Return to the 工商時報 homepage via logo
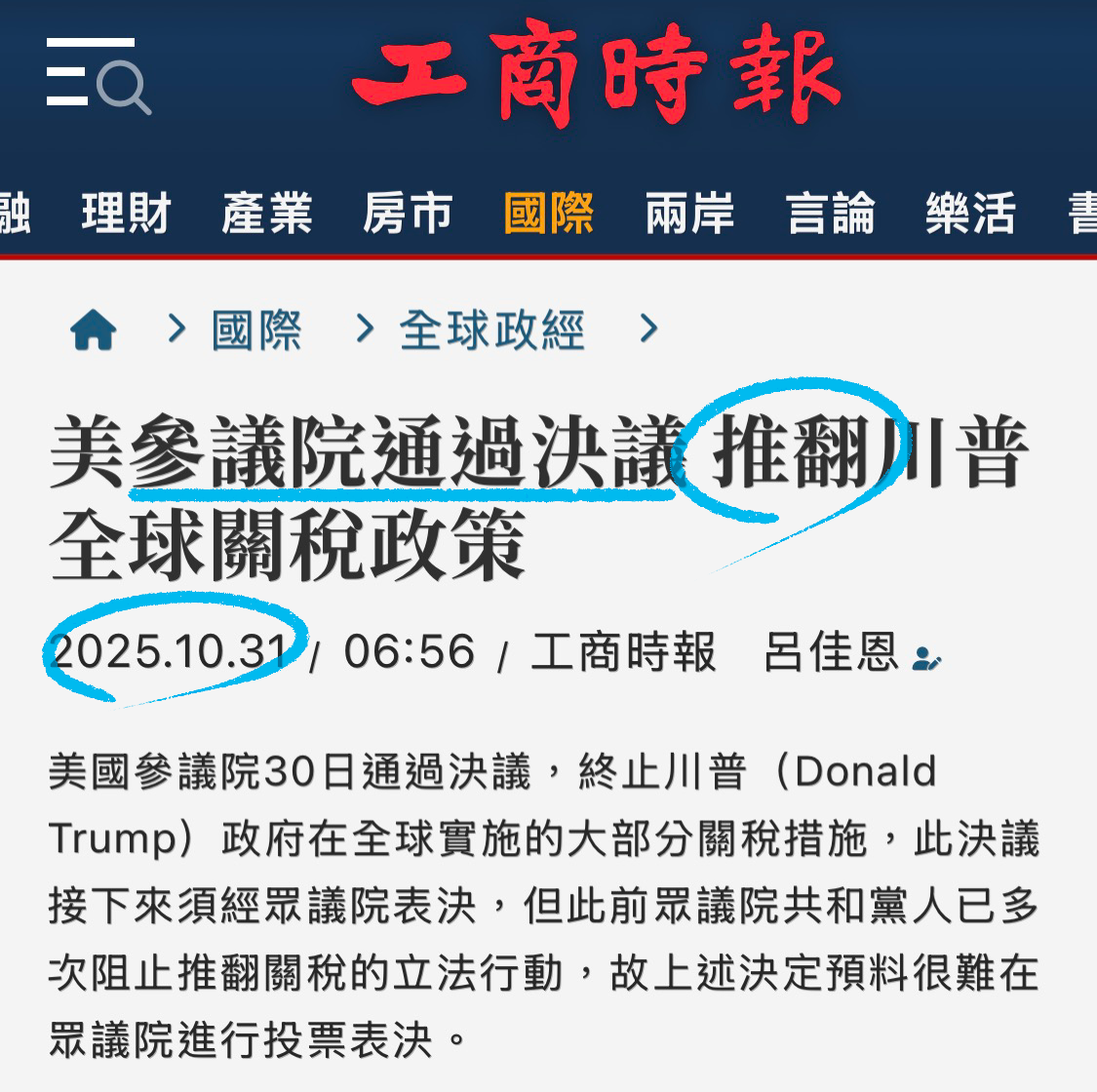Viewport: 1097px width, 1092px height. [596, 74]
